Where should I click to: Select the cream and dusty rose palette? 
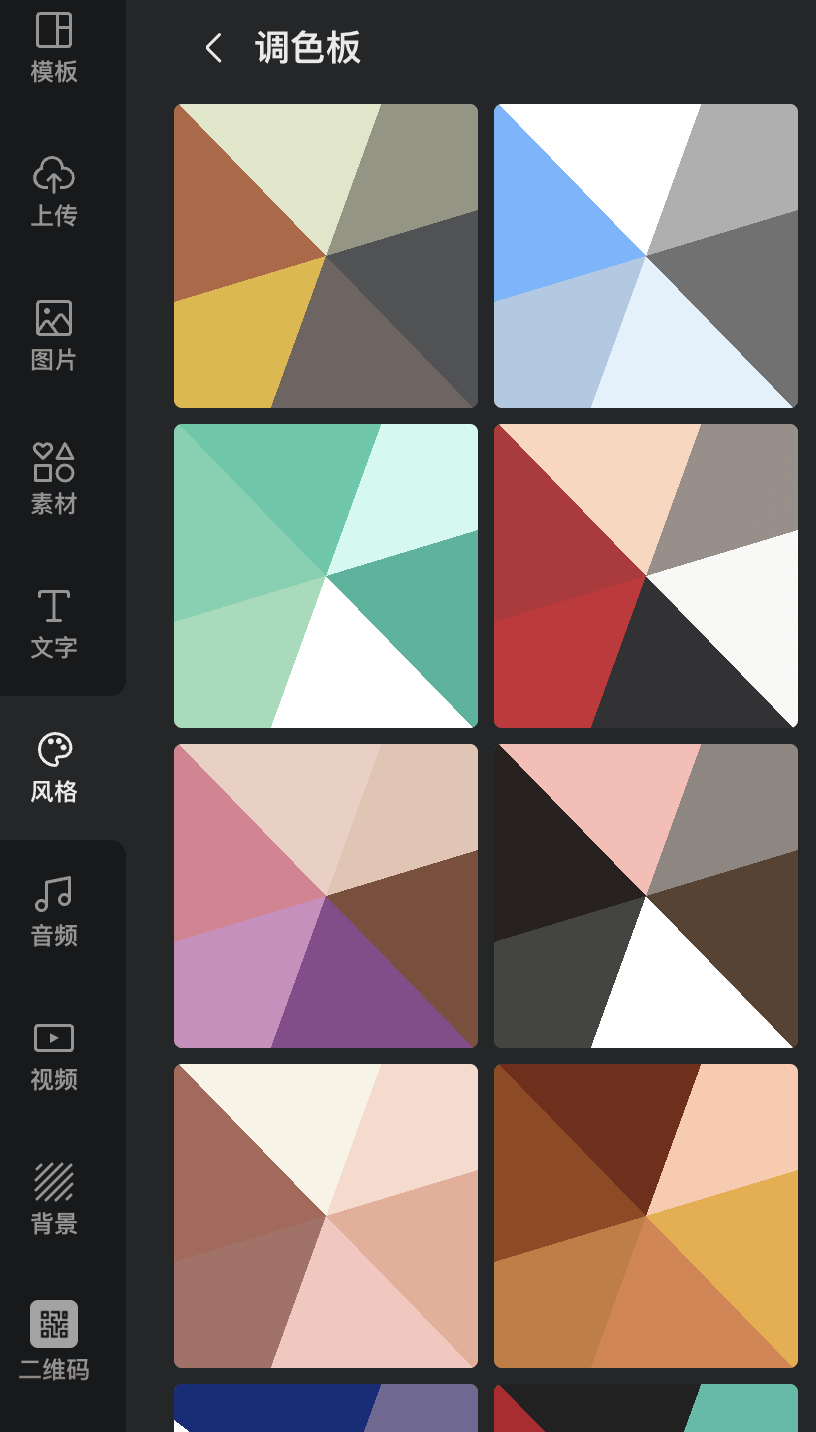326,1216
